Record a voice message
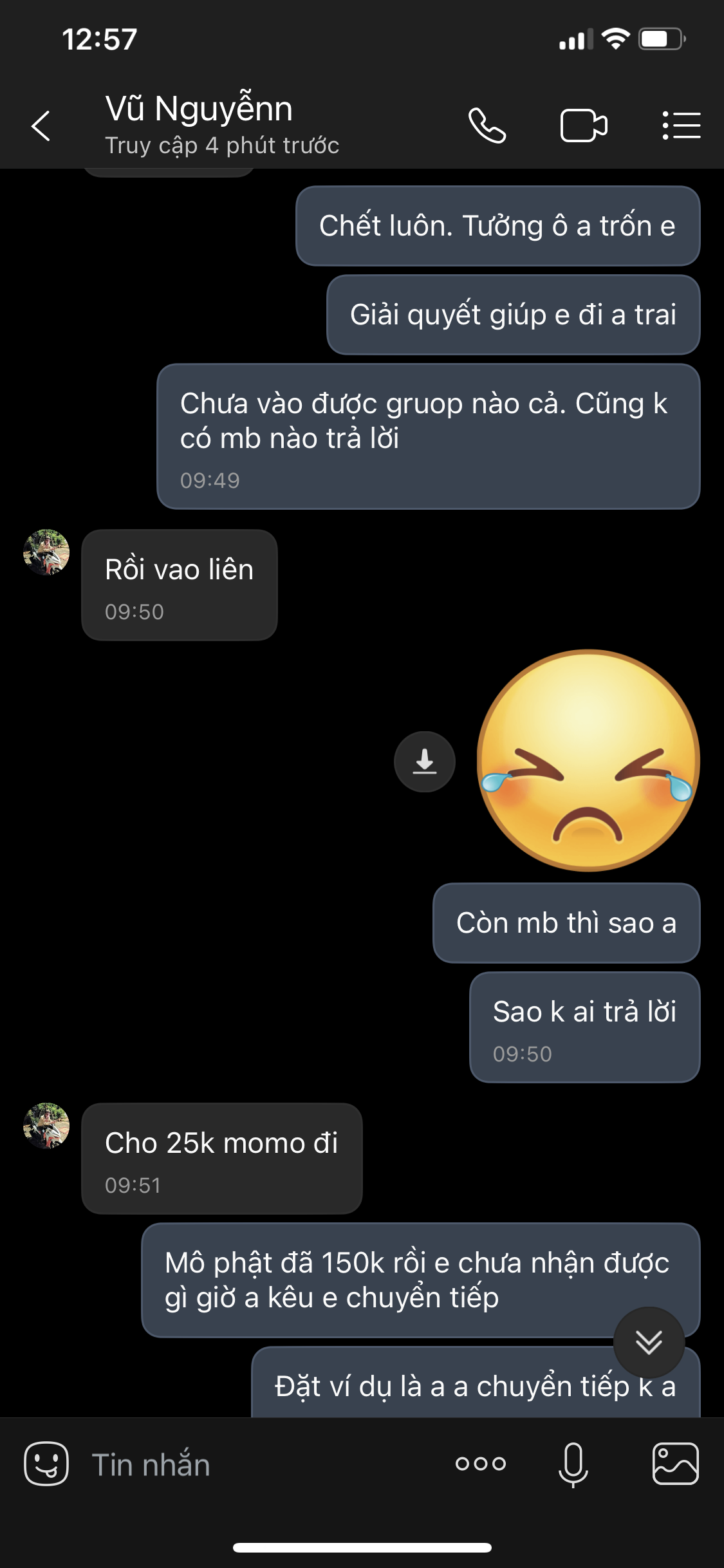 pyautogui.click(x=573, y=1464)
